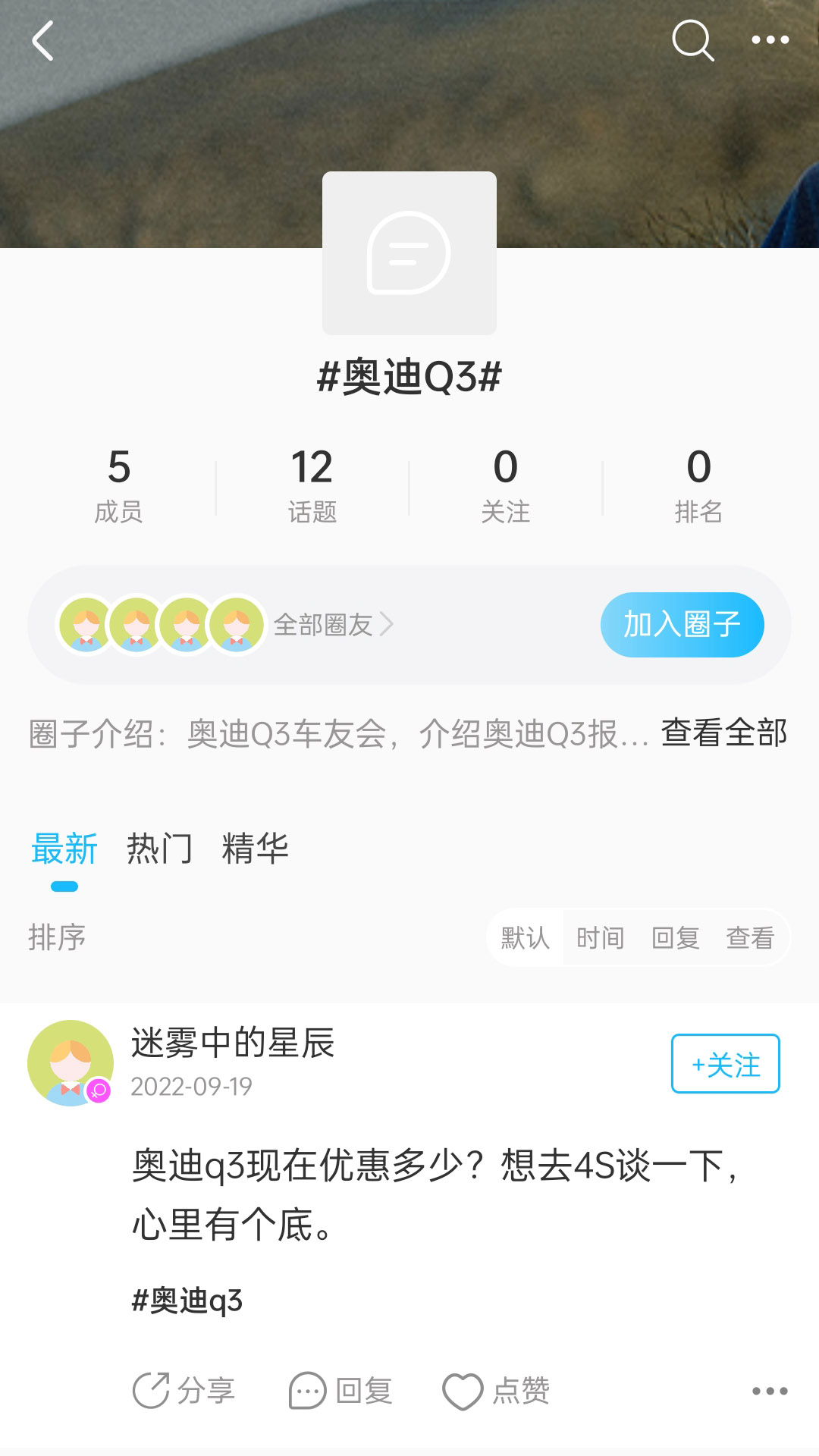
Task: Open 迷雾中的星辰's profile avatar
Action: tap(71, 1063)
